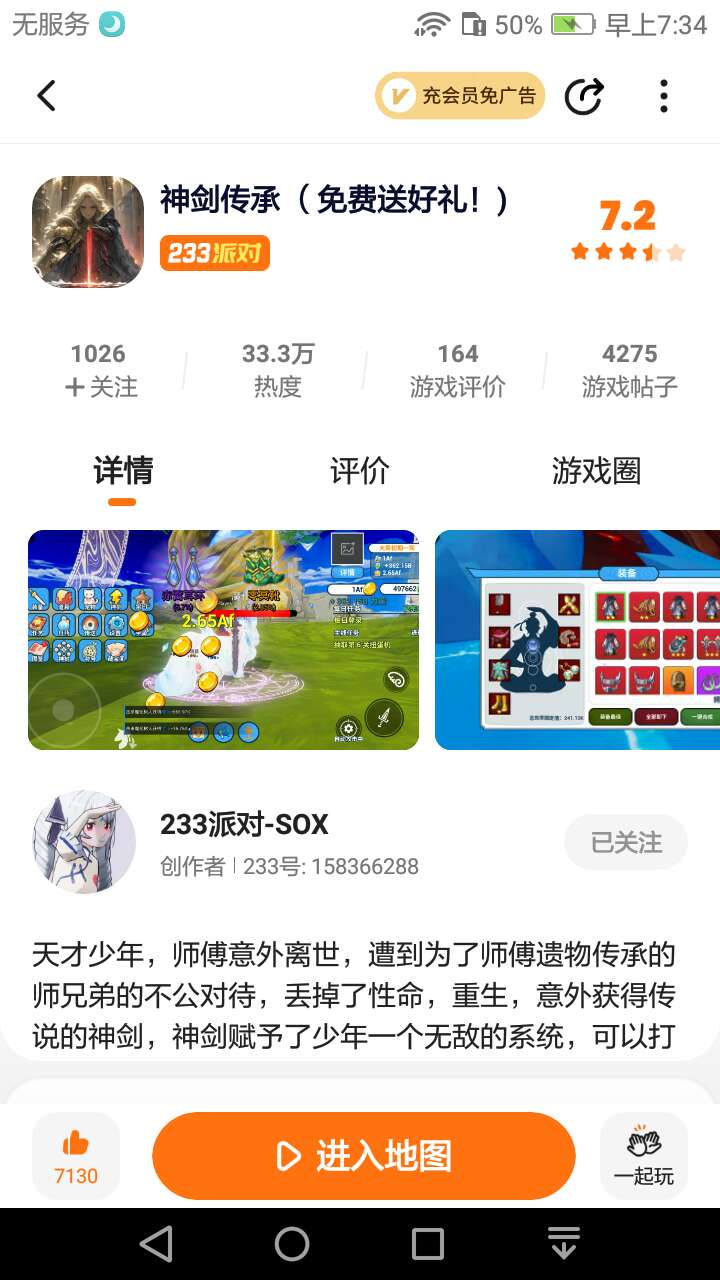Image resolution: width=720 pixels, height=1280 pixels.
Task: Like the game with thumbs-up 7130
Action: point(76,1156)
